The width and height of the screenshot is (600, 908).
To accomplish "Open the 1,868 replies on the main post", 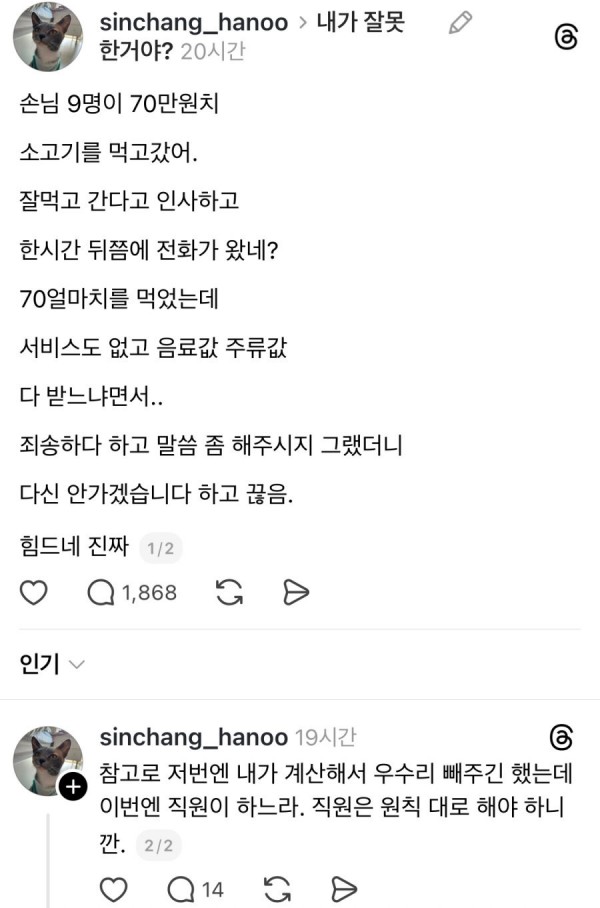I will click(x=132, y=593).
